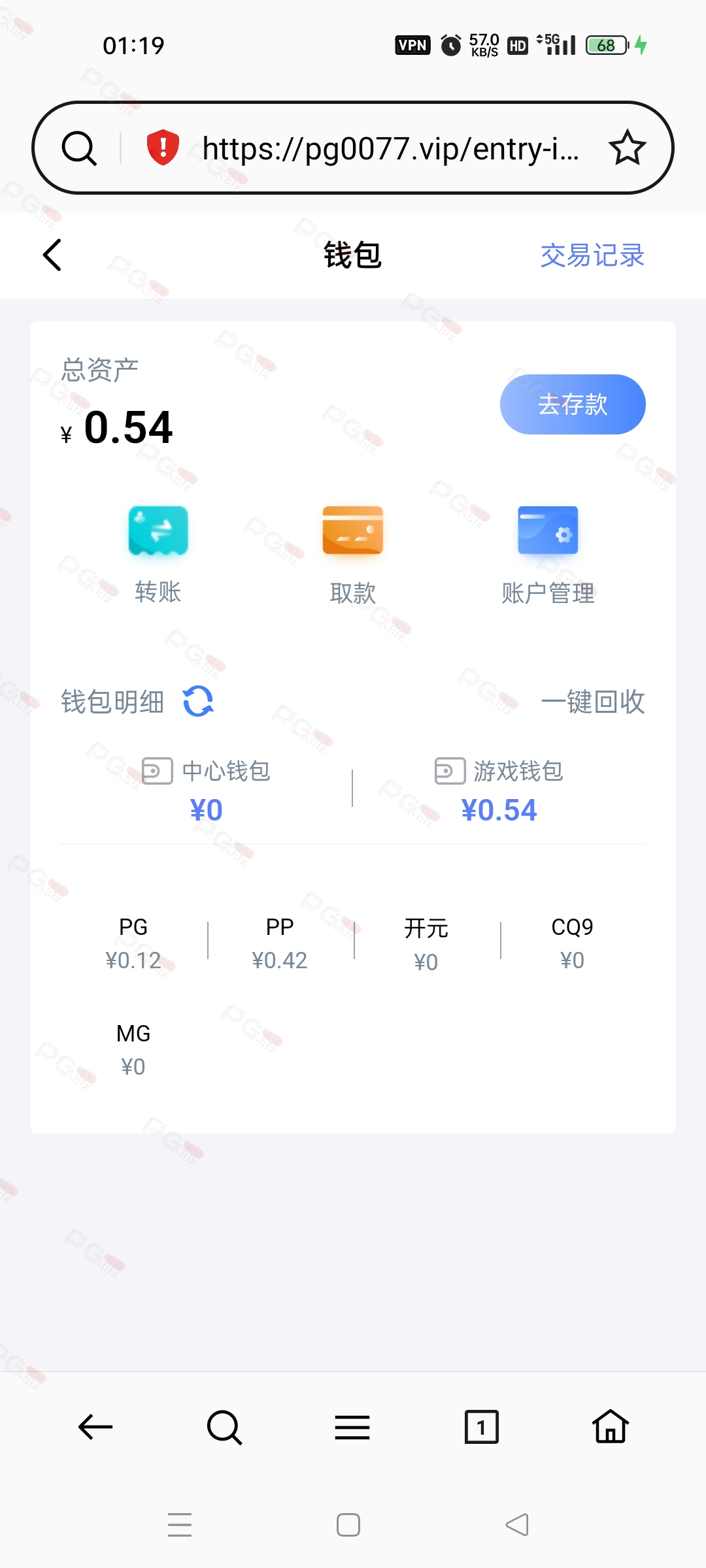Open the site security shield icon
Viewport: 706px width, 1568px height.
pyautogui.click(x=163, y=148)
